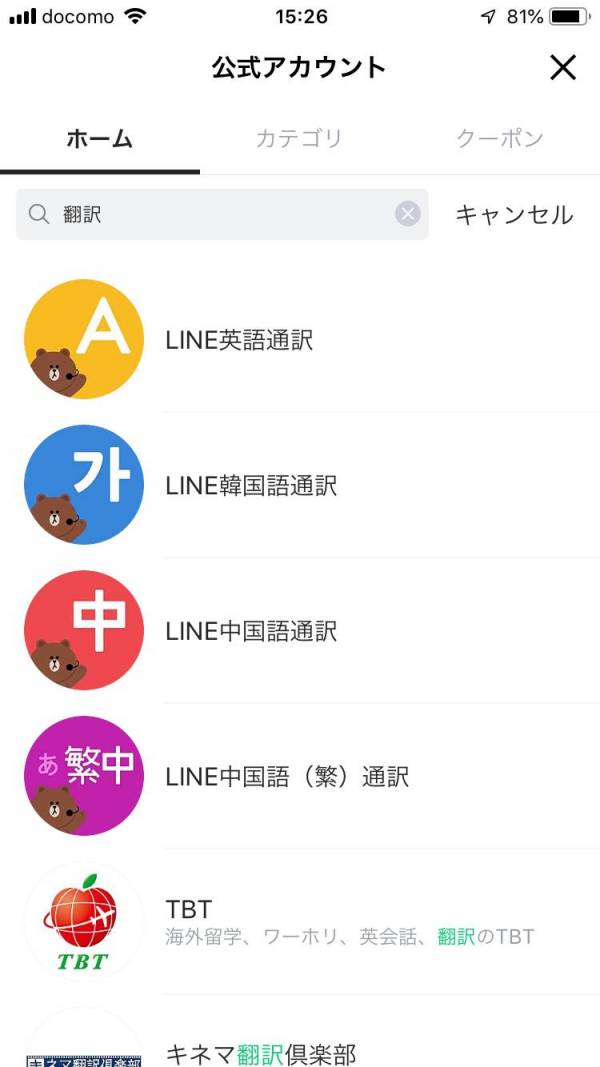Viewport: 600px width, 1067px height.
Task: Clear the search text
Action: coord(407,214)
